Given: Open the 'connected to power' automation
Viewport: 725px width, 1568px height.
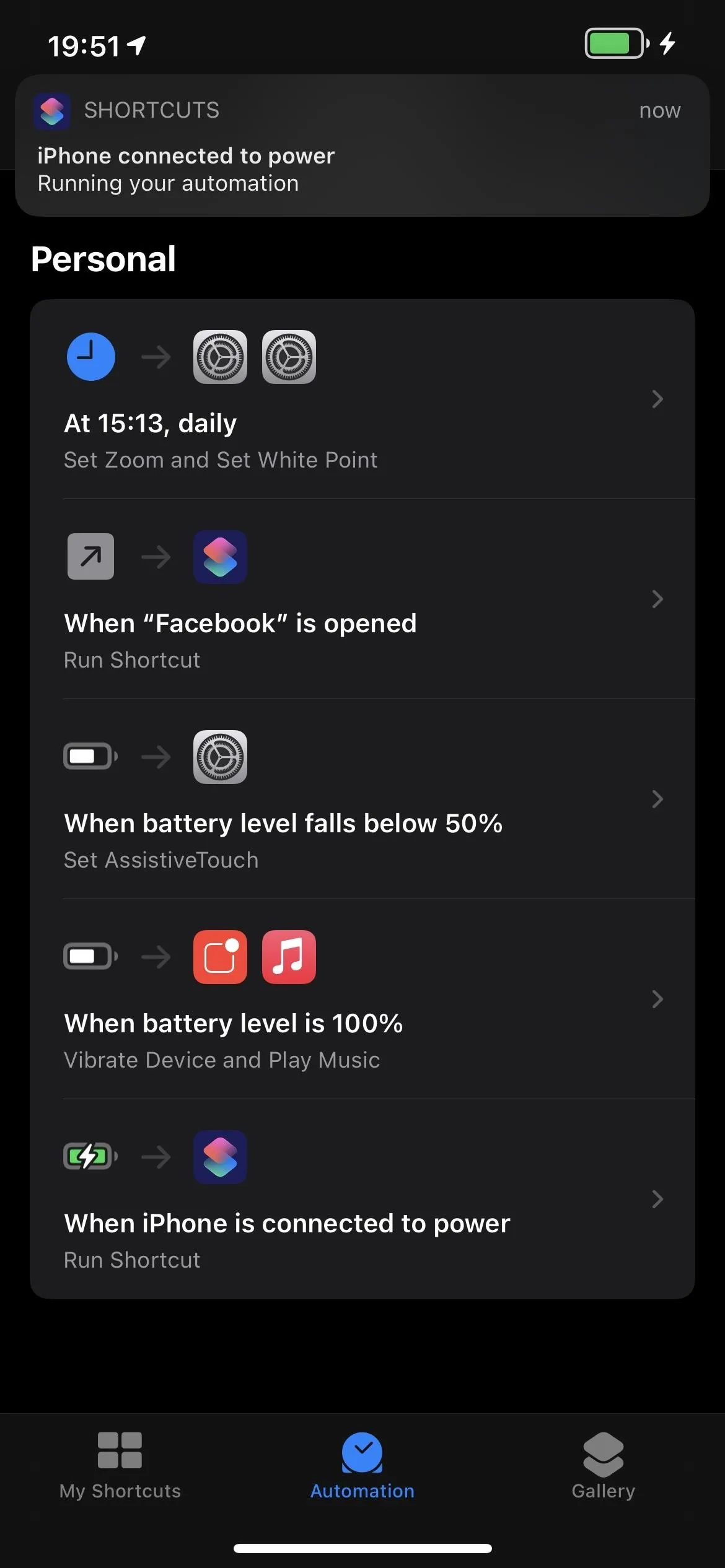Looking at the screenshot, I should (362, 1200).
